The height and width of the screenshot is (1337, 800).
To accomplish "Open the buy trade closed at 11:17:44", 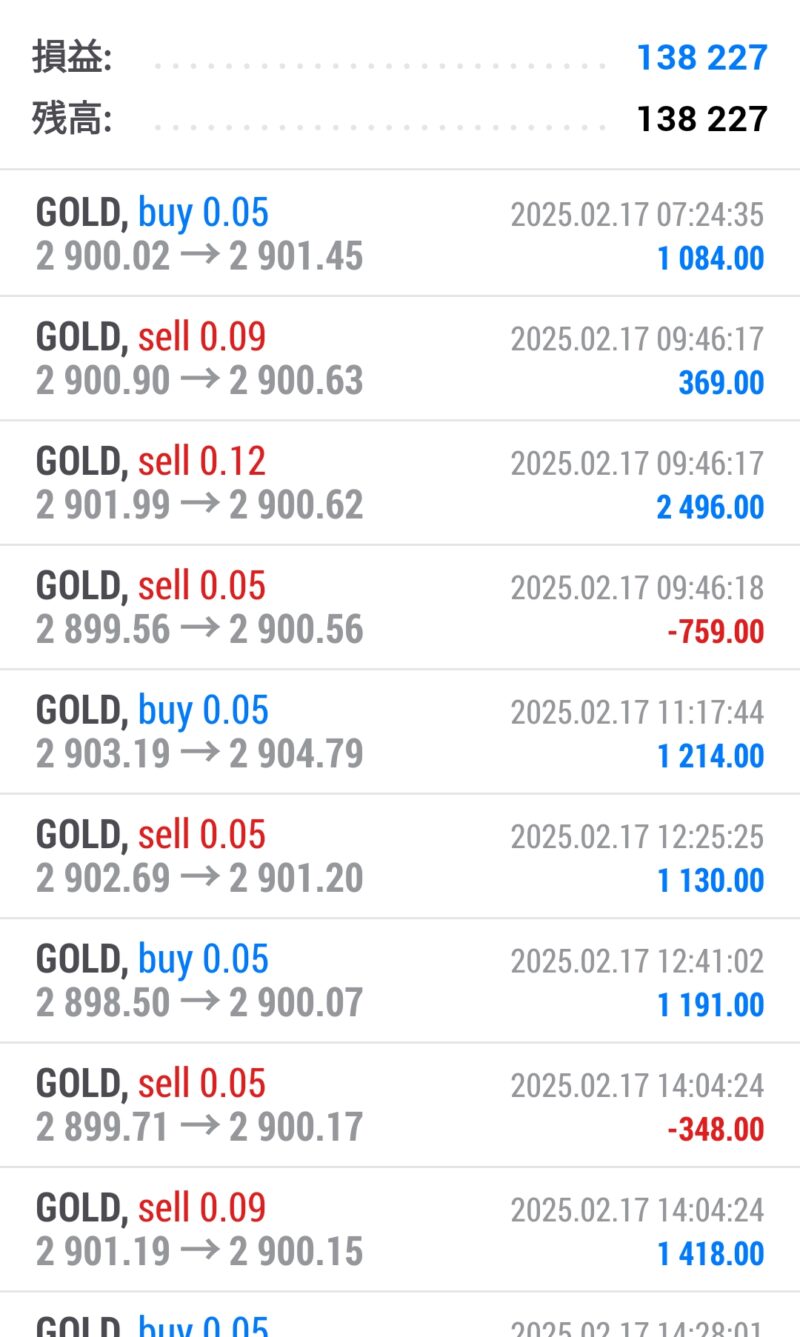I will click(x=400, y=732).
